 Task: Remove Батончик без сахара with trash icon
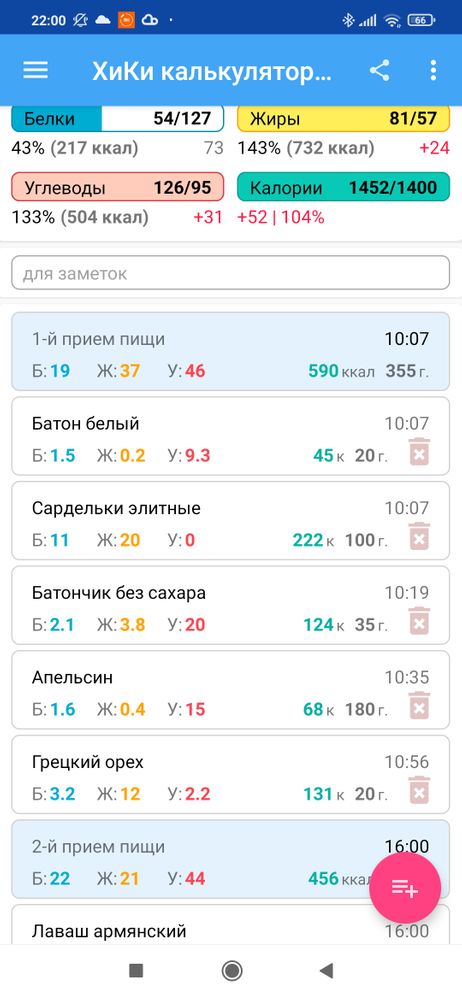pyautogui.click(x=419, y=621)
